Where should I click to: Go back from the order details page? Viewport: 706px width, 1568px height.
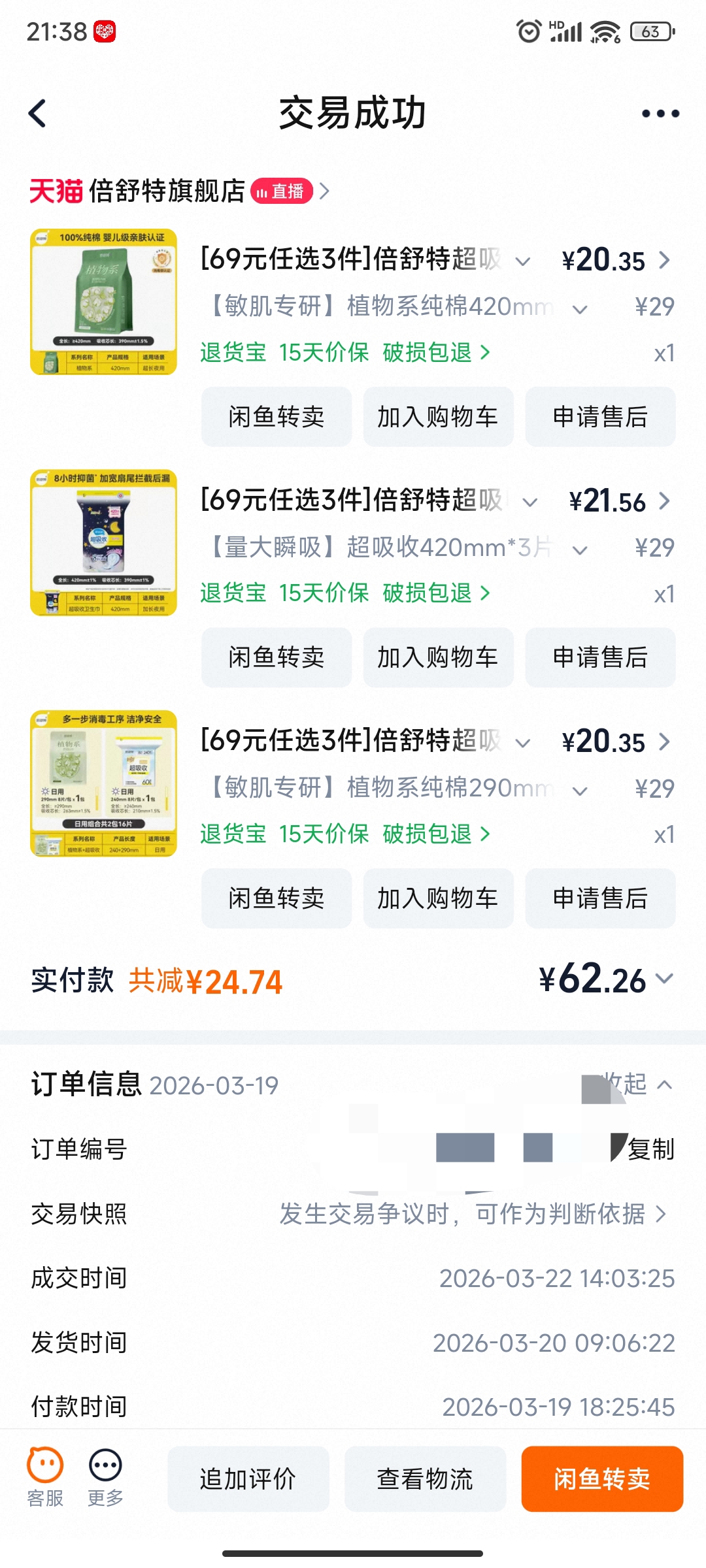(38, 114)
